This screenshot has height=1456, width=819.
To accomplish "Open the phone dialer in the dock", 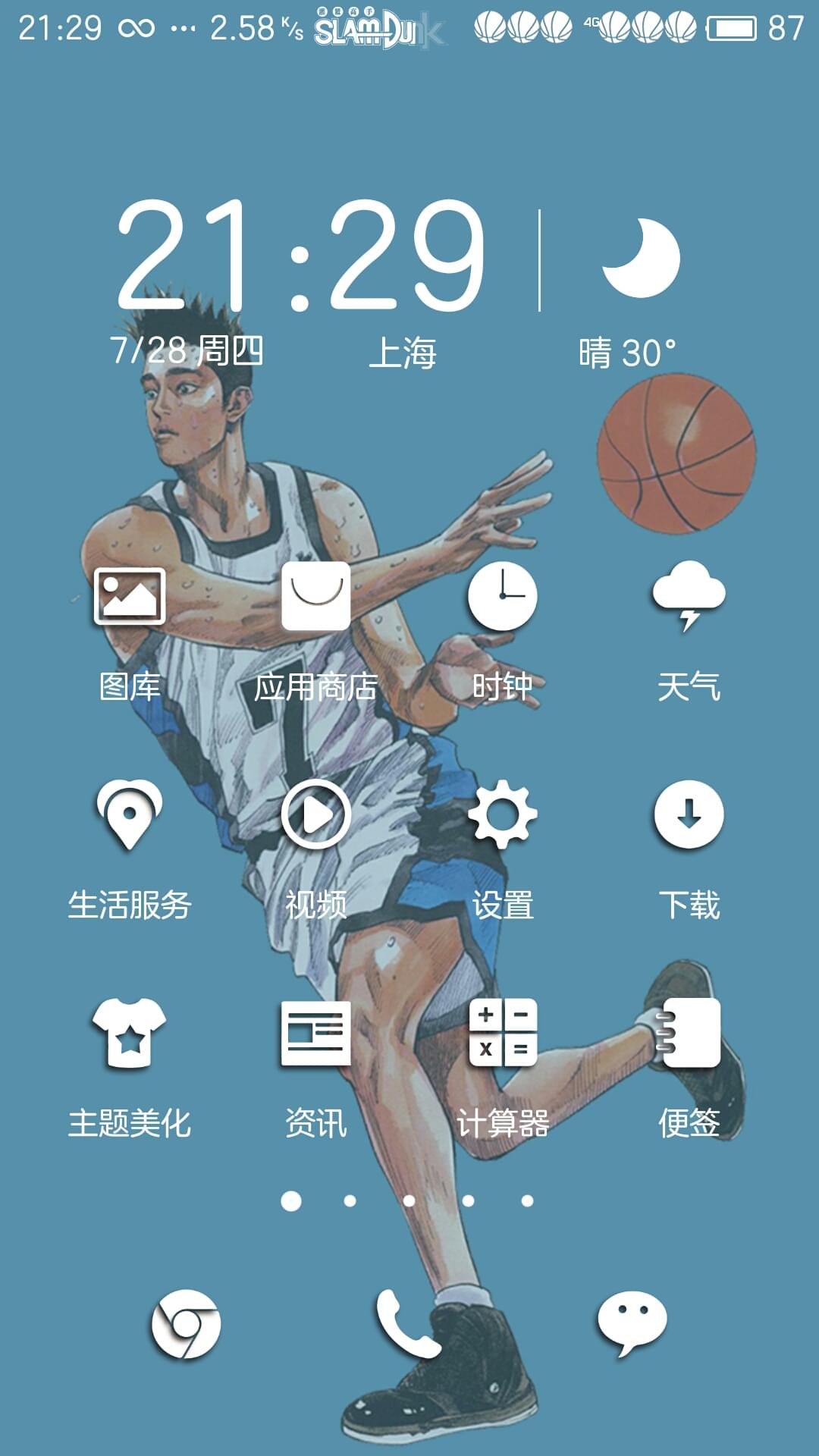I will 408,1324.
